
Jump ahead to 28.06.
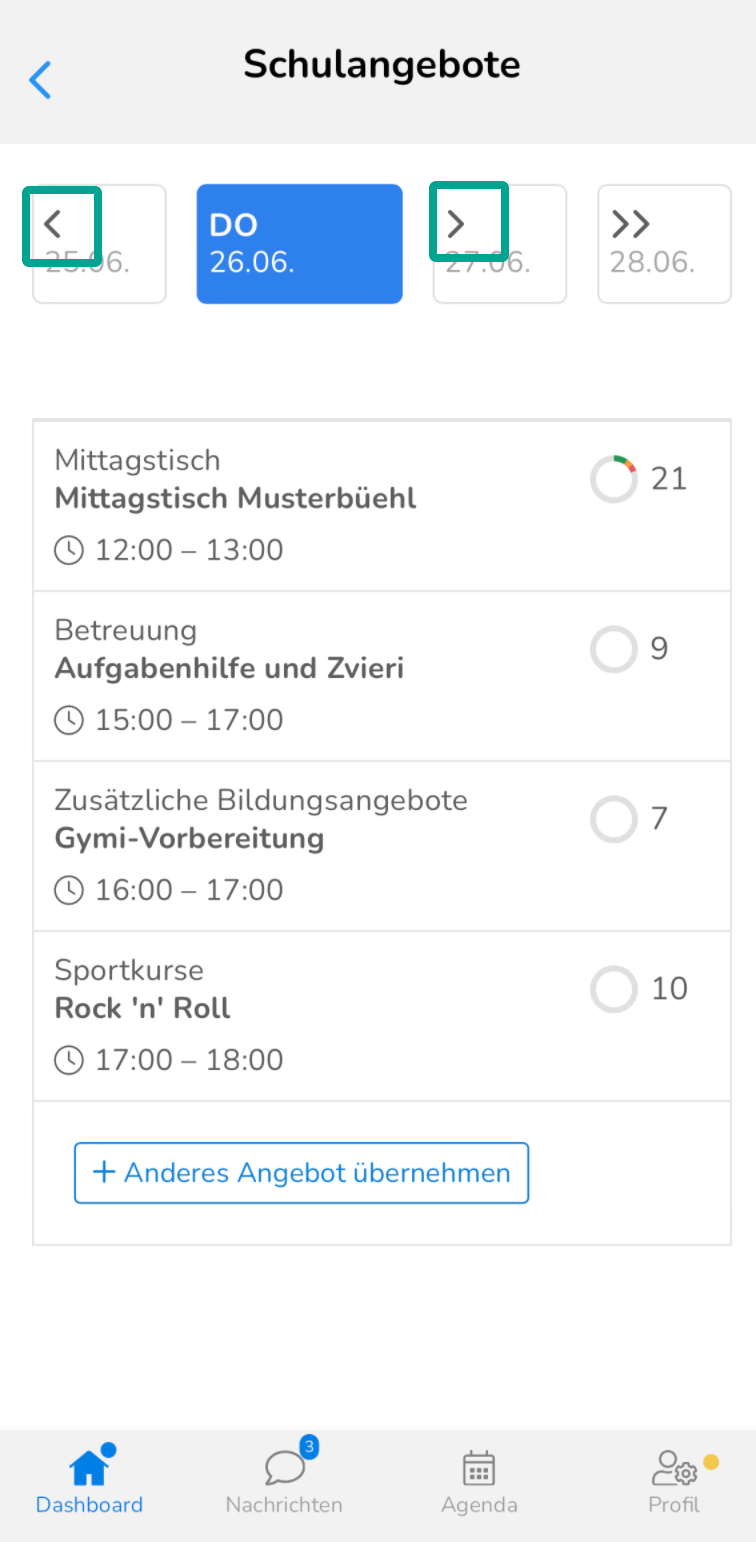(x=663, y=243)
